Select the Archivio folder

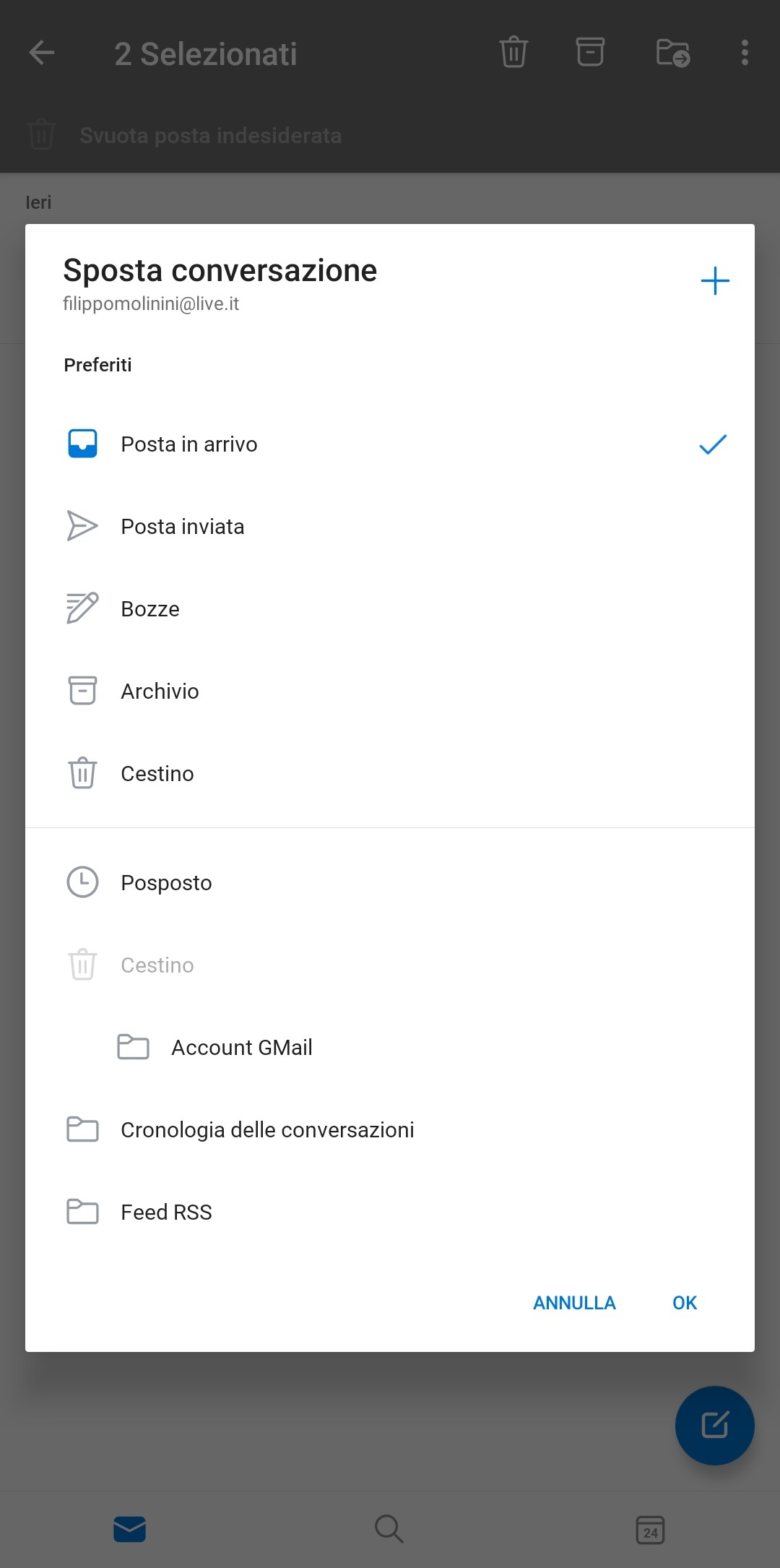390,692
